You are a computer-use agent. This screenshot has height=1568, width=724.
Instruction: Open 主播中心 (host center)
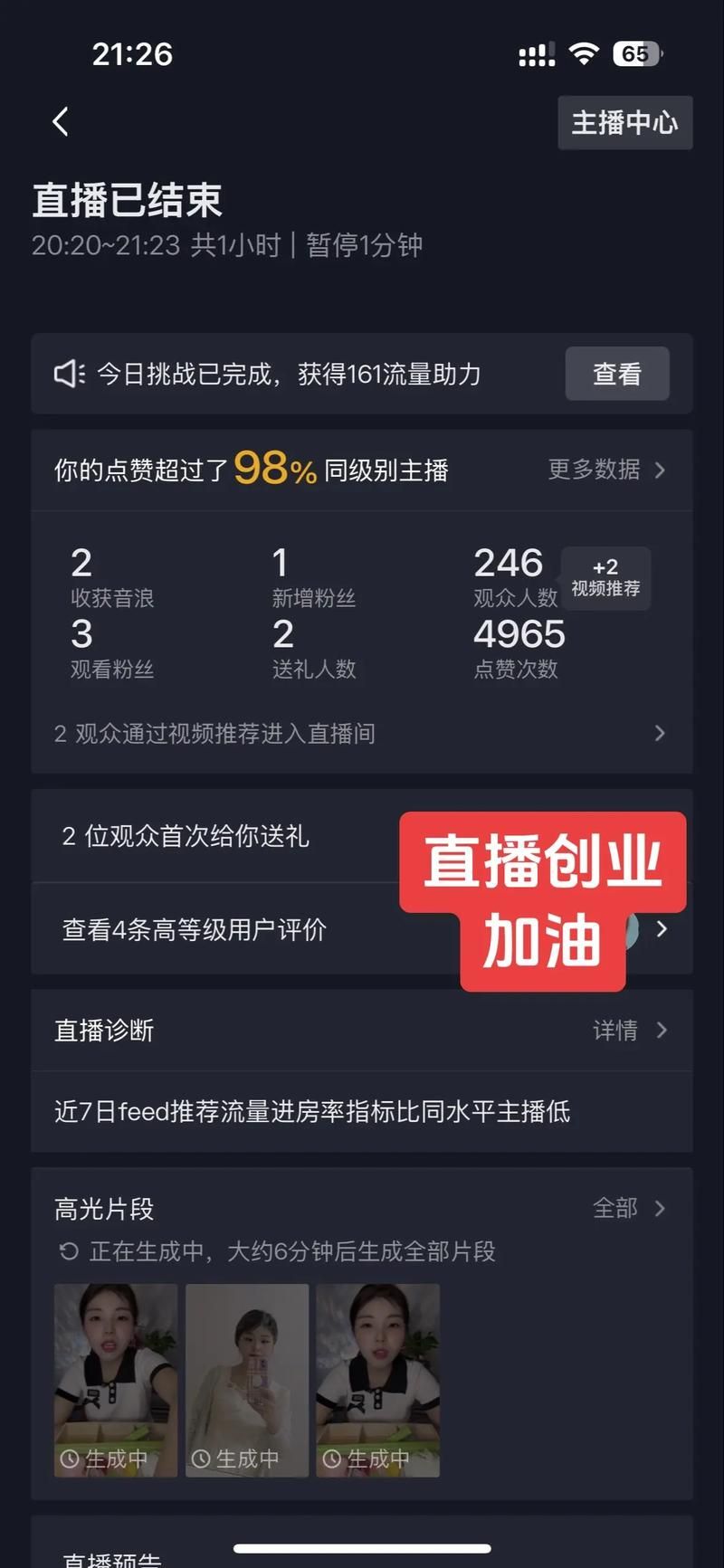(624, 122)
